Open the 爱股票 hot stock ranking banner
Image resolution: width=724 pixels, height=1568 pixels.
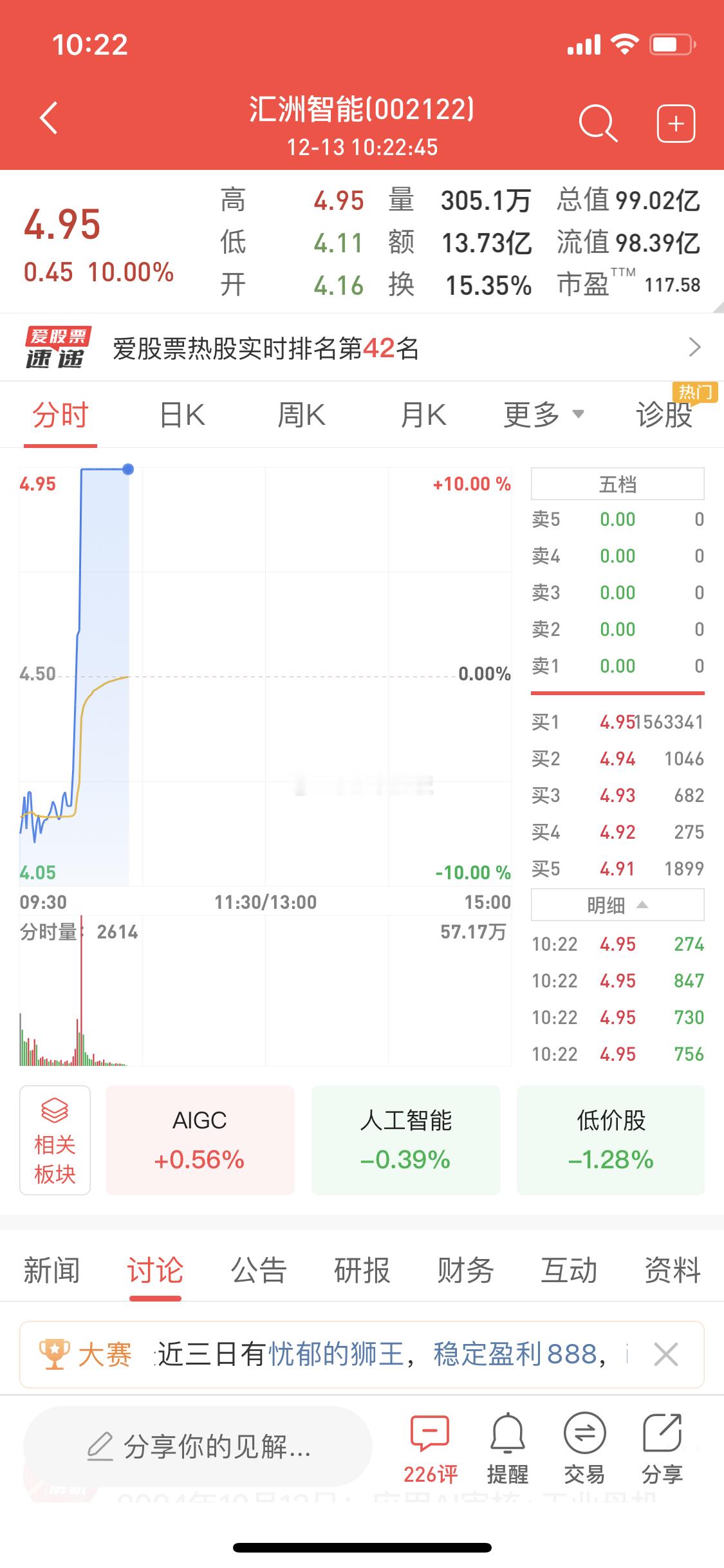pos(362,348)
